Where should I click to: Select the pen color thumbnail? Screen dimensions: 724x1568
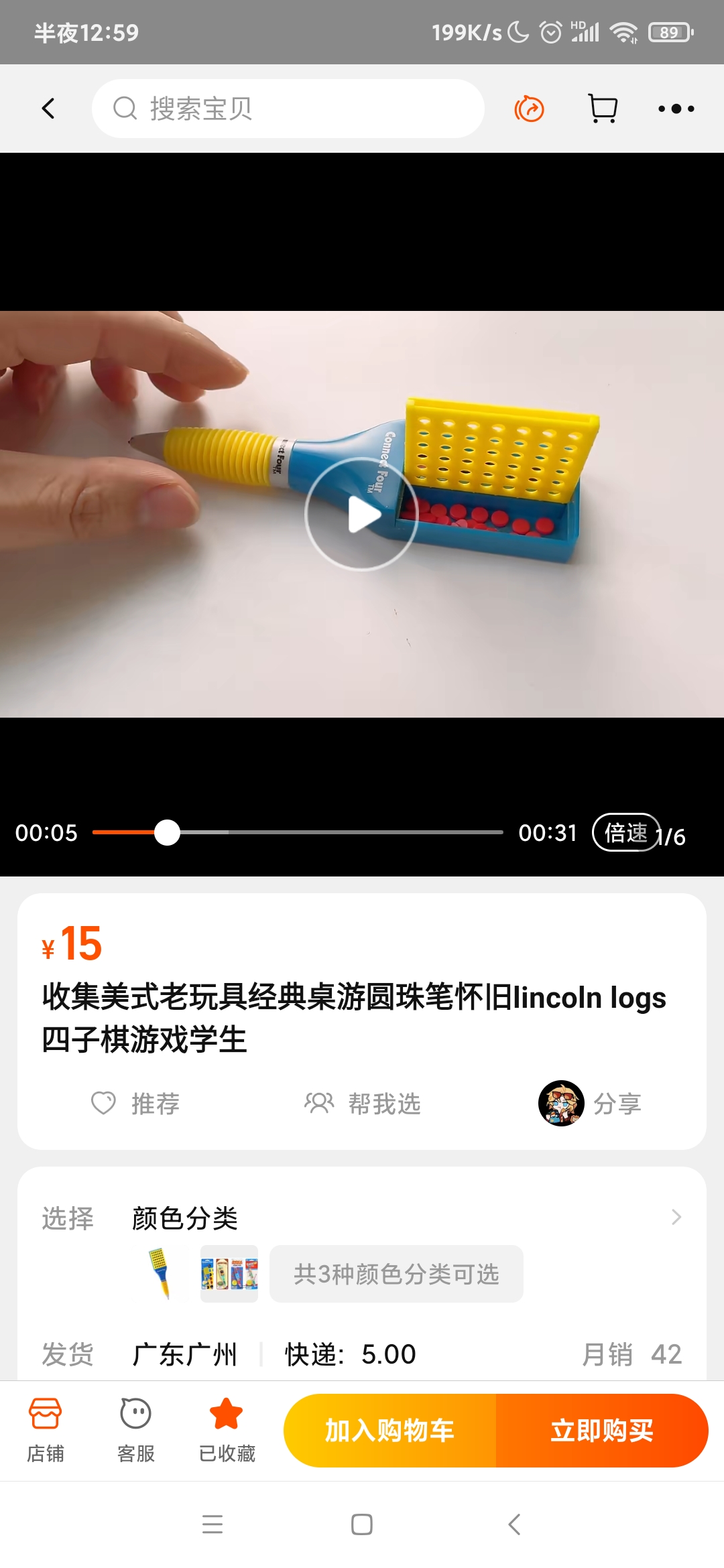click(160, 1273)
